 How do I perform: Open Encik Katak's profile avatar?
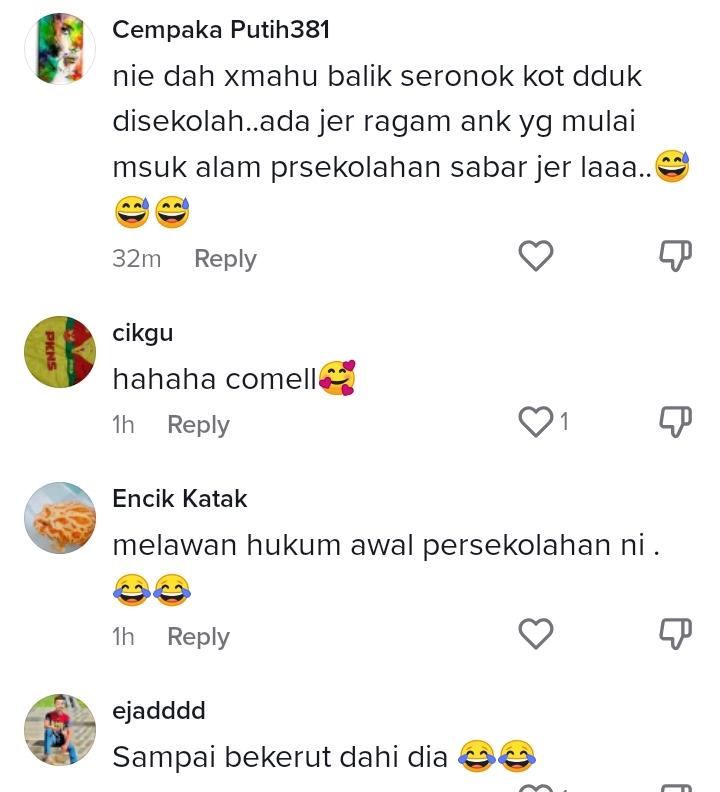59,518
